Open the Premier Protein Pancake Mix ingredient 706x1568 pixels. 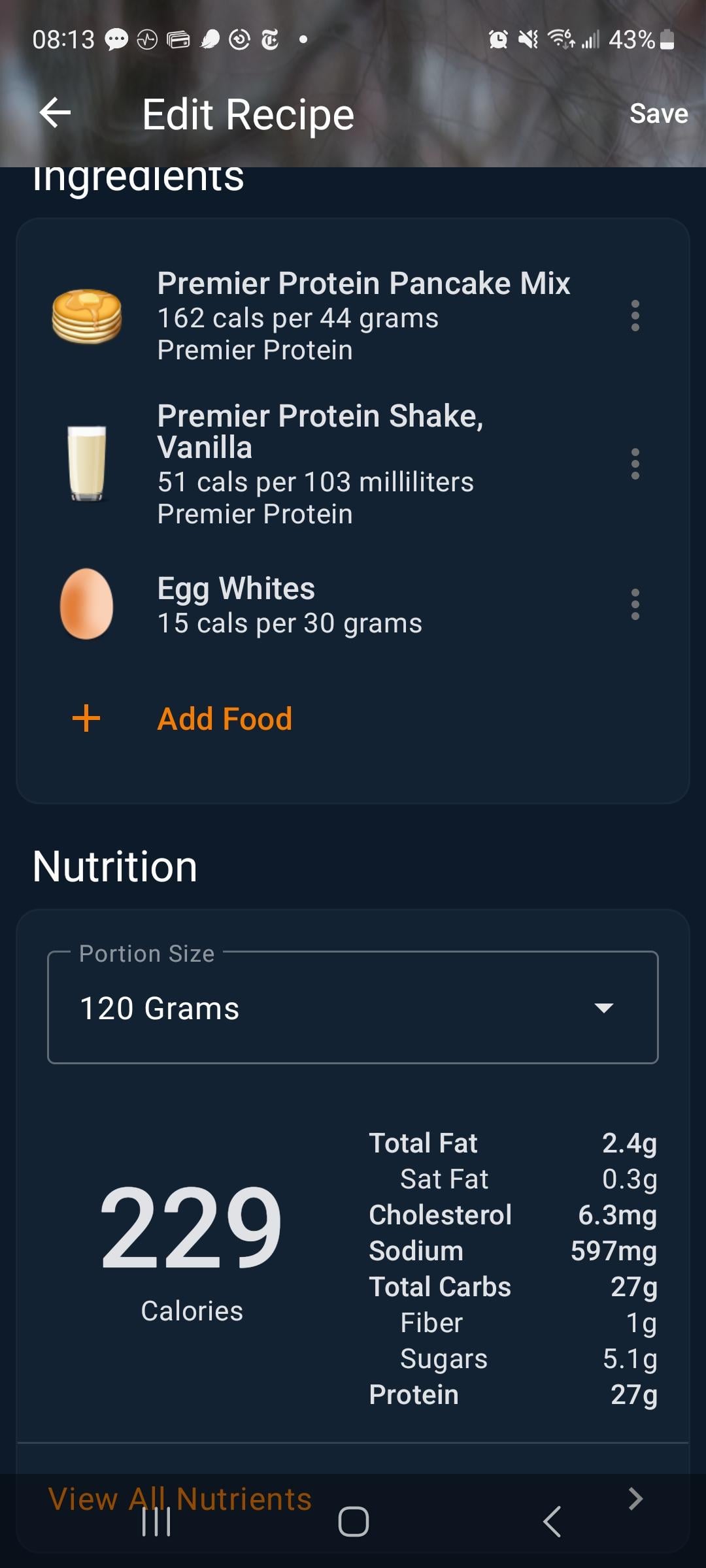(353, 316)
